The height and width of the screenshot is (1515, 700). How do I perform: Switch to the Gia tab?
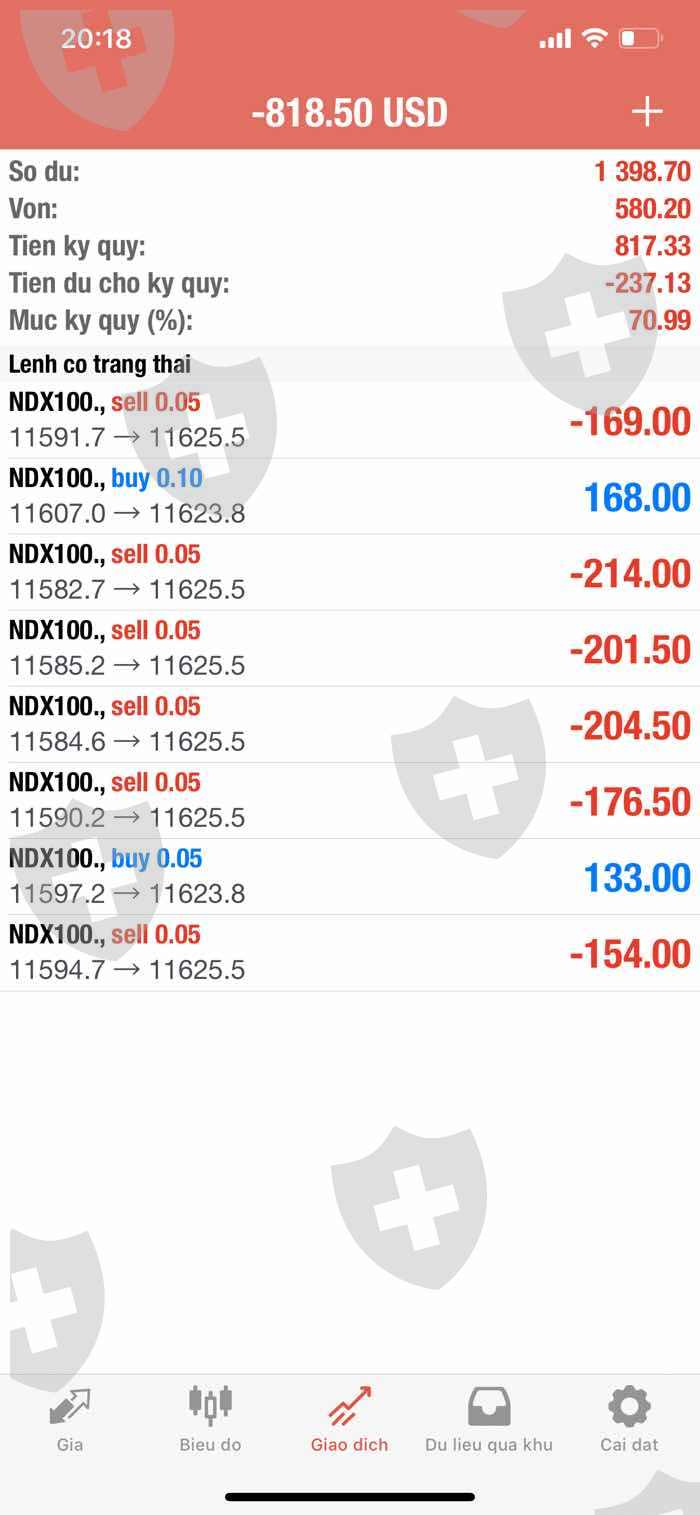[x=70, y=1419]
